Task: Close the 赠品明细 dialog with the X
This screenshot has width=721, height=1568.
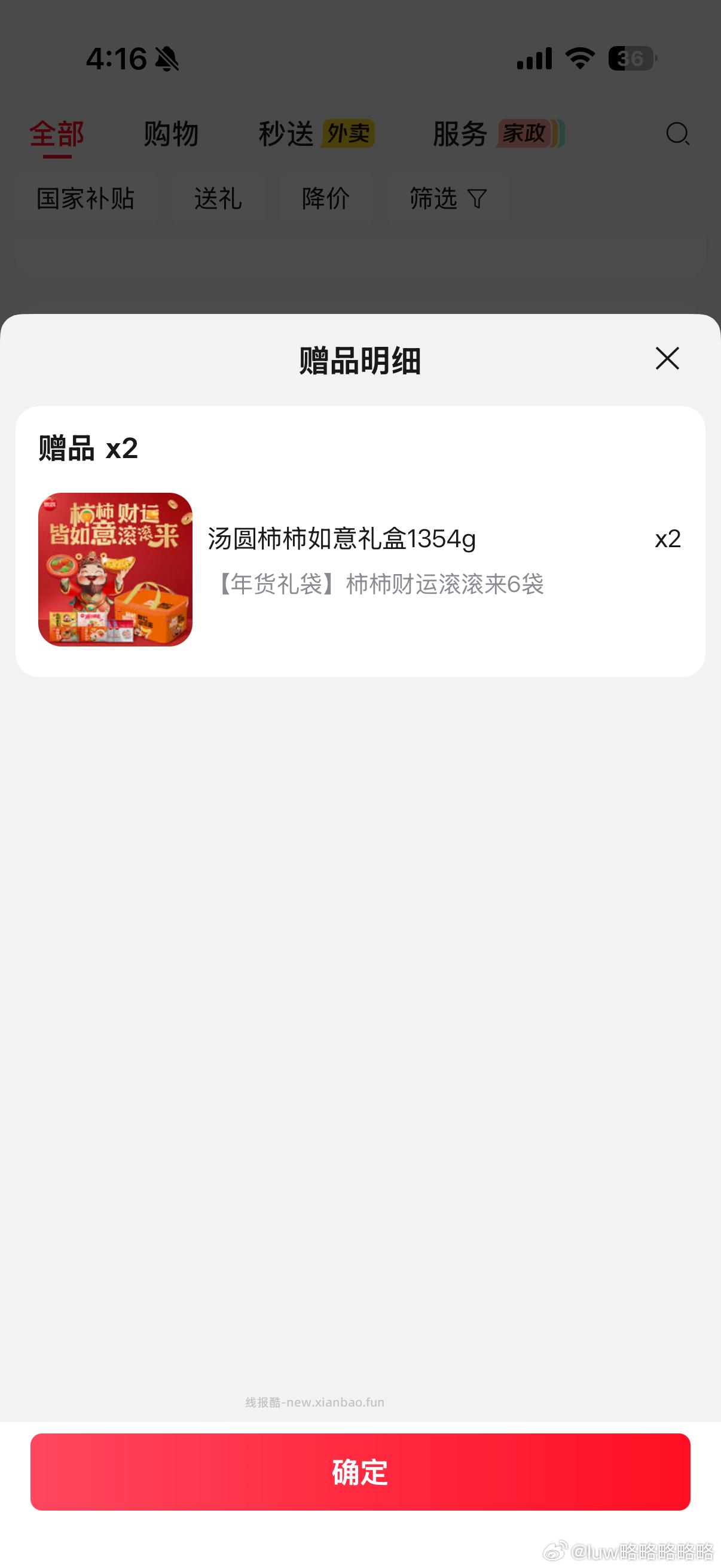Action: pyautogui.click(x=667, y=359)
